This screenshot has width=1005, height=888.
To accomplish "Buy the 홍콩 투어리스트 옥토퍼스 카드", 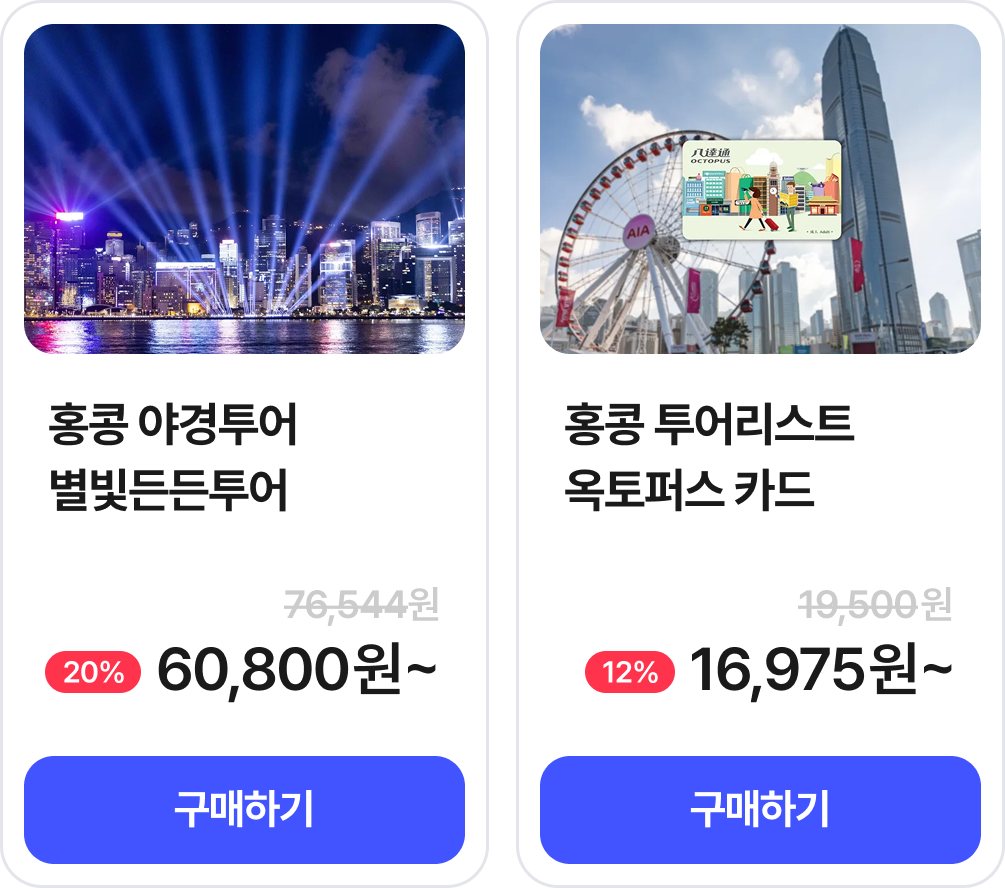I will (x=760, y=809).
